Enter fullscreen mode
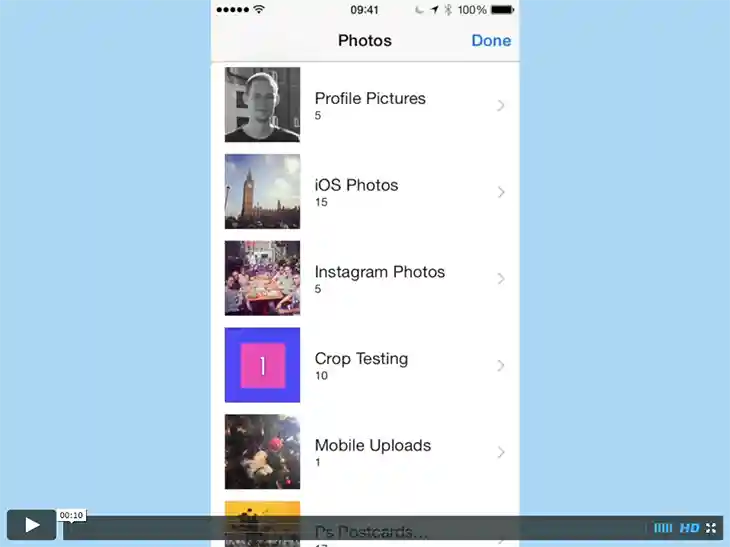Viewport: 730px width, 547px height. click(x=711, y=528)
